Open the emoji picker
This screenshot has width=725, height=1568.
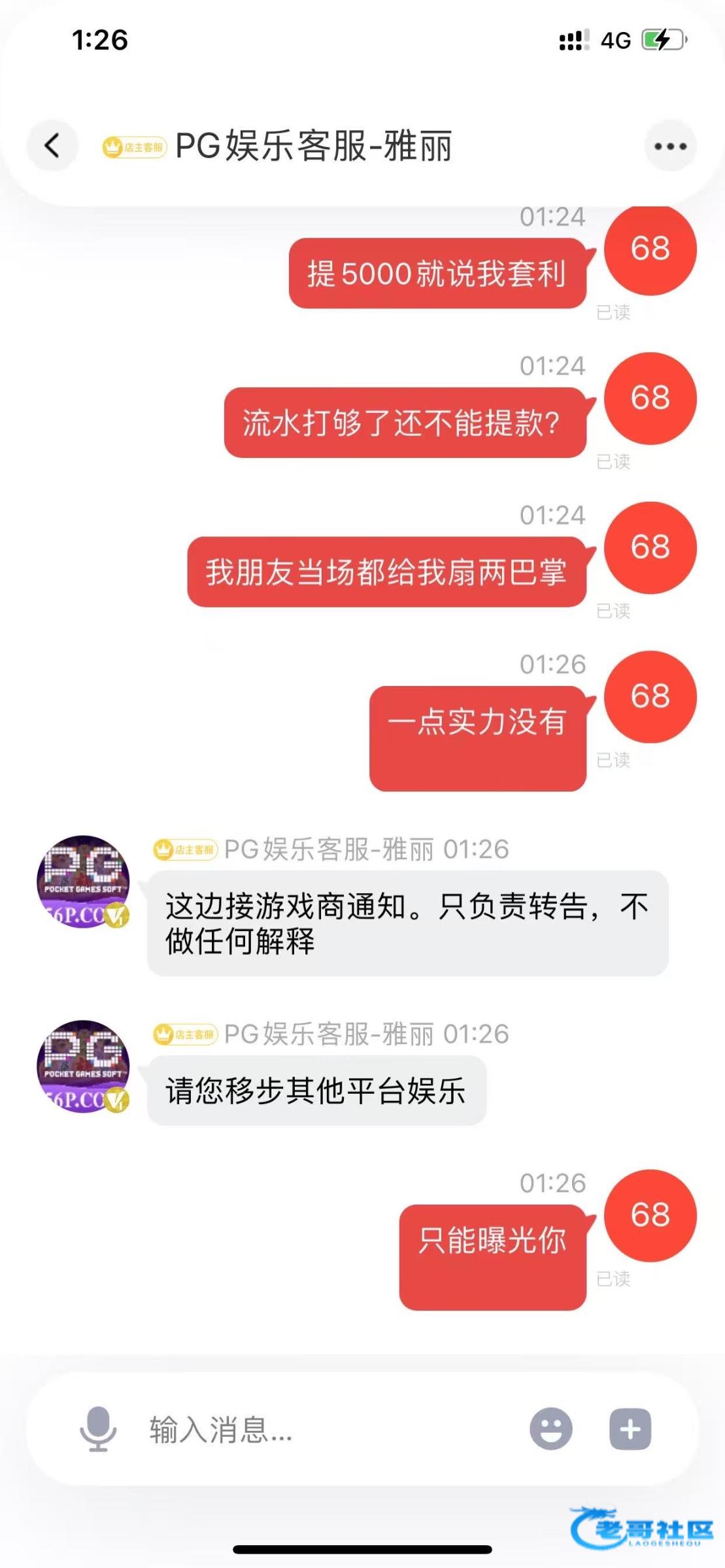(551, 1429)
